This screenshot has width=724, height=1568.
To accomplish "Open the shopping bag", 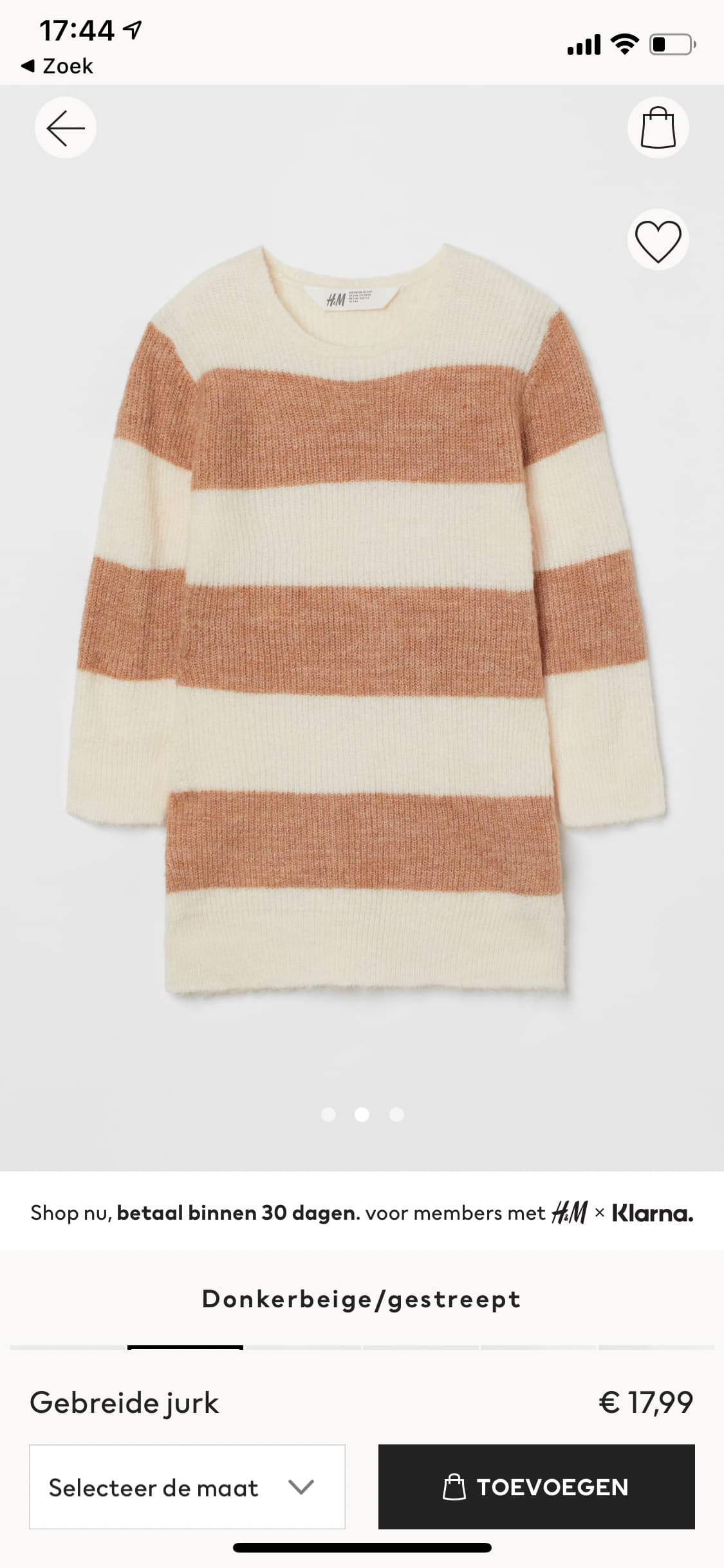I will point(658,127).
